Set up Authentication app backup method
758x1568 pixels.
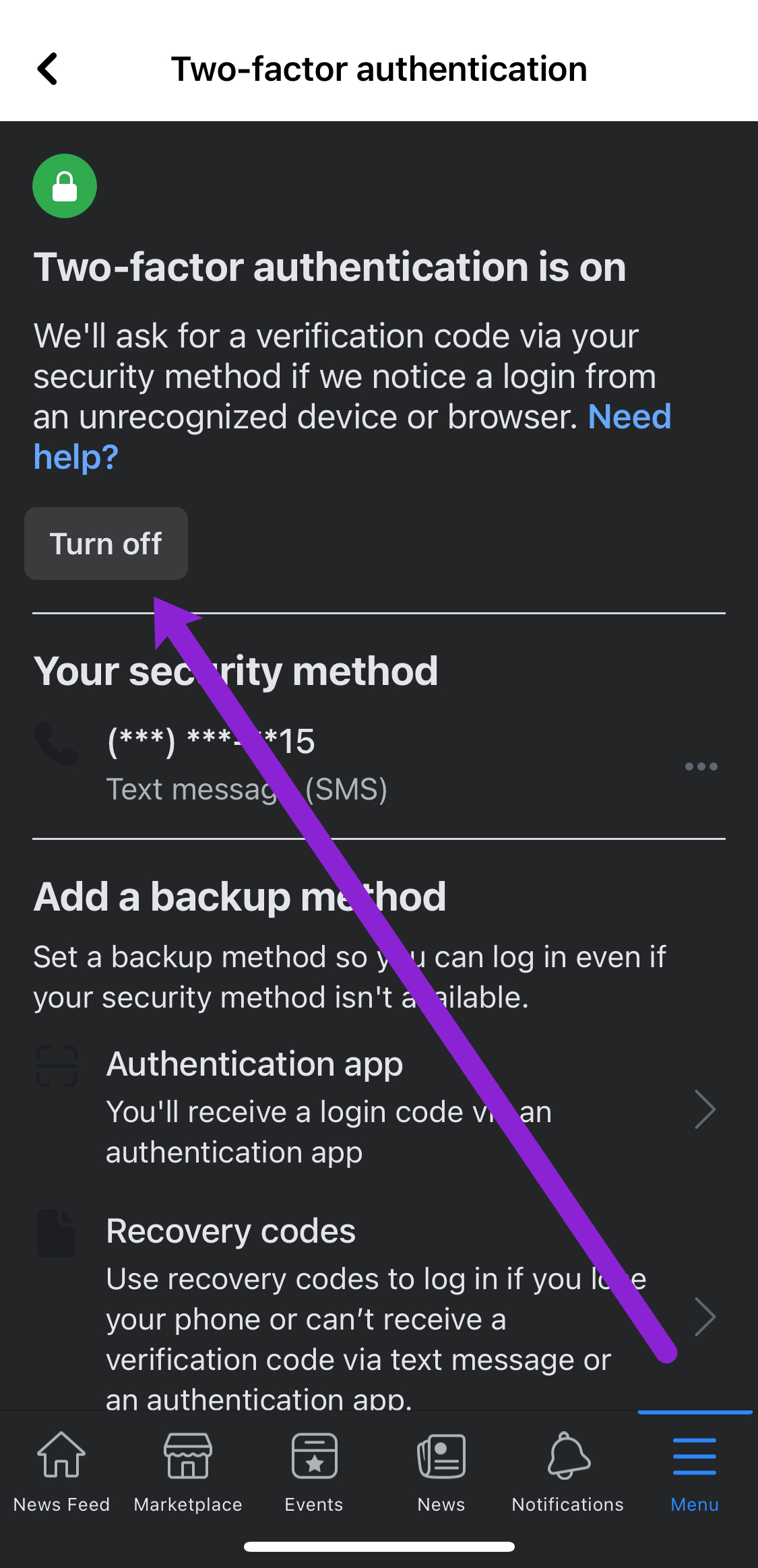(377, 1108)
